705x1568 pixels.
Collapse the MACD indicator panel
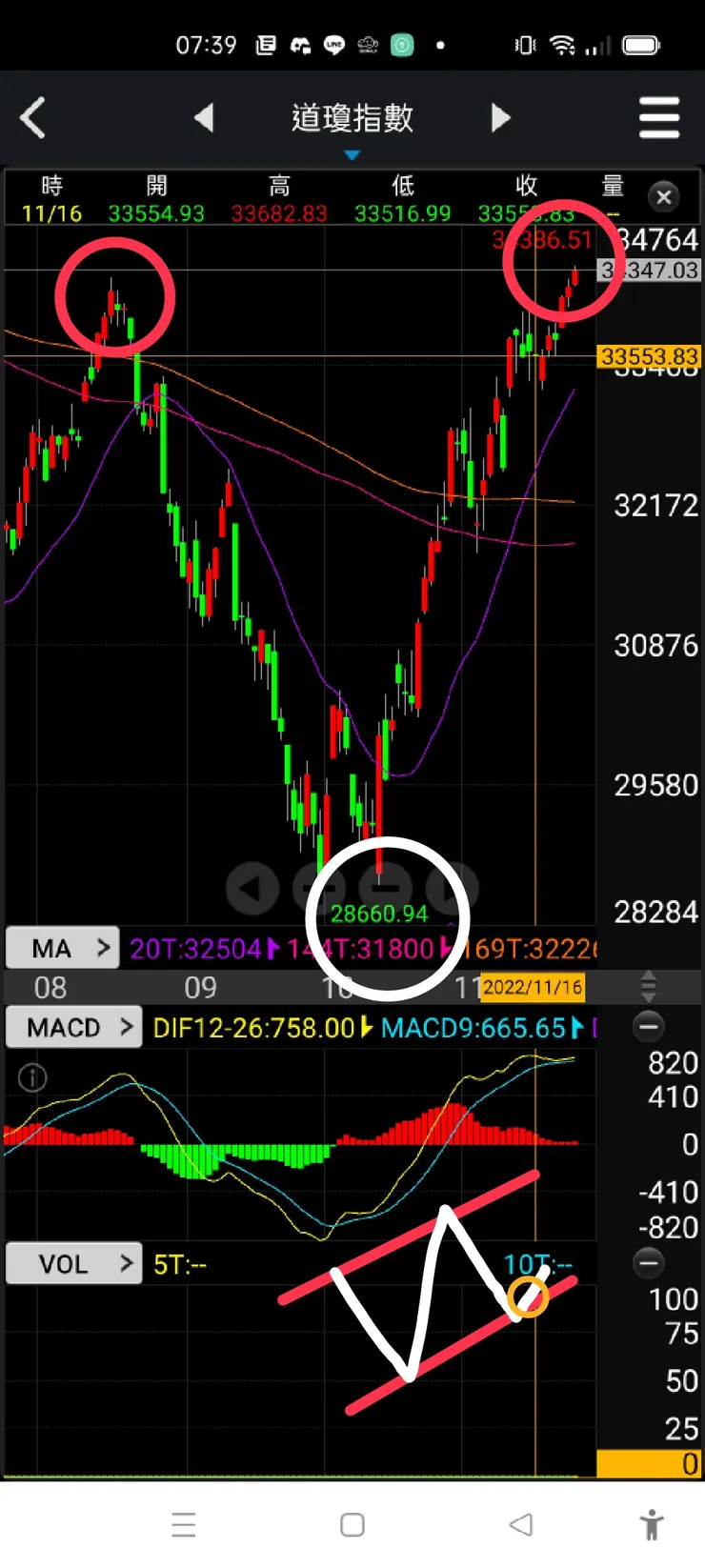pyautogui.click(x=649, y=1027)
